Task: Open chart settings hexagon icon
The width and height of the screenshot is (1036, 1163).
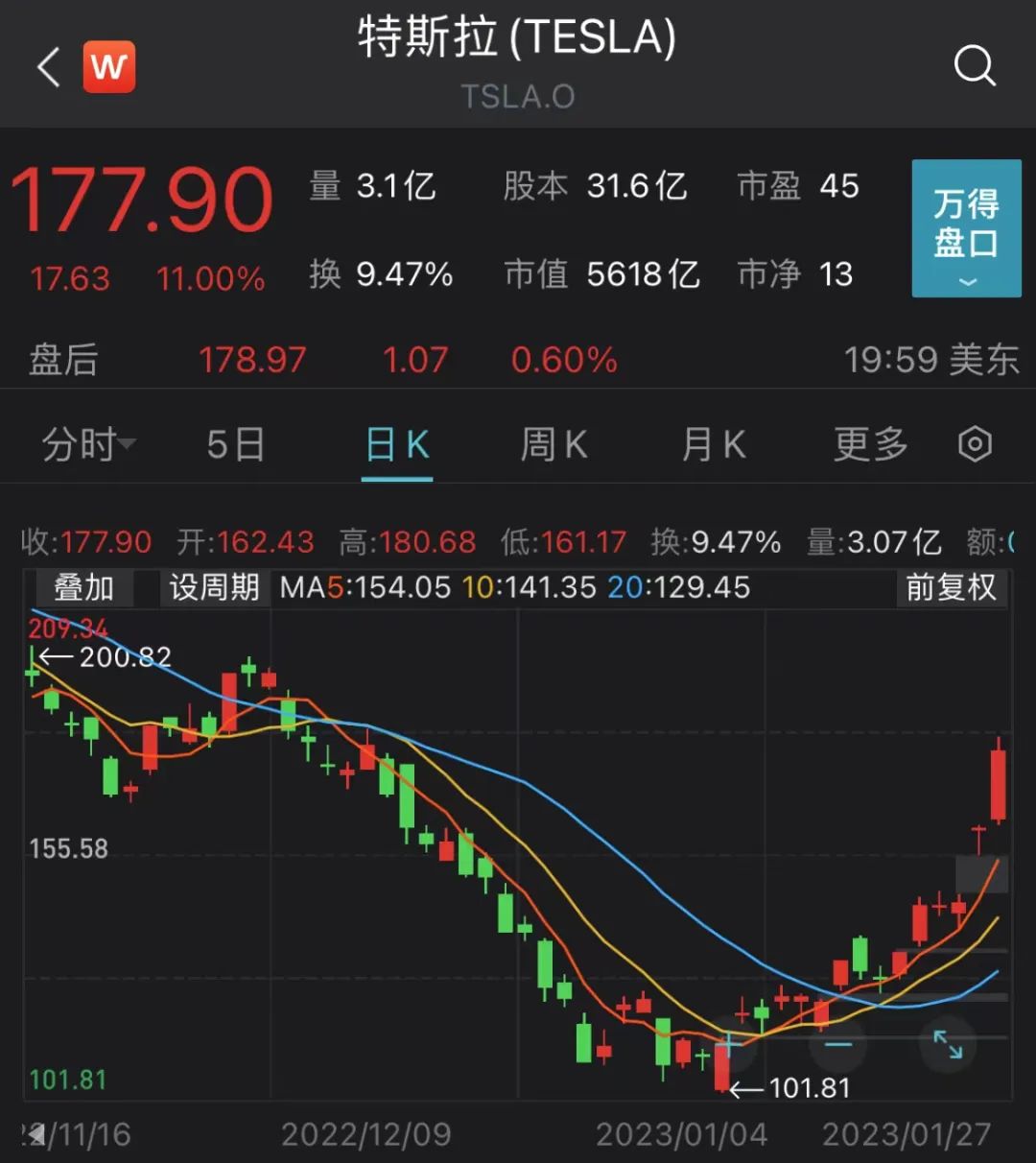Action: pyautogui.click(x=975, y=444)
